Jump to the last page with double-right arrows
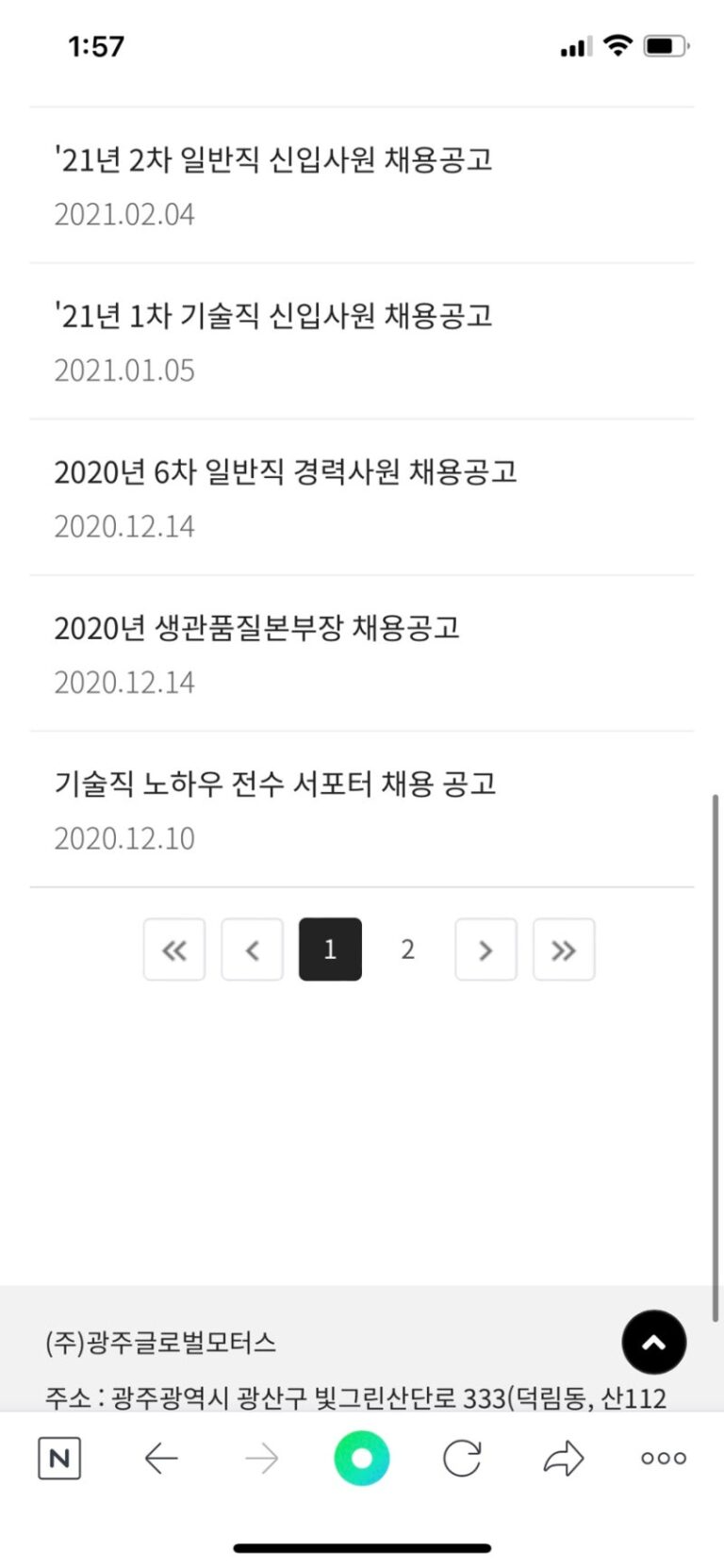Screen dimensions: 724x1568 [564, 949]
